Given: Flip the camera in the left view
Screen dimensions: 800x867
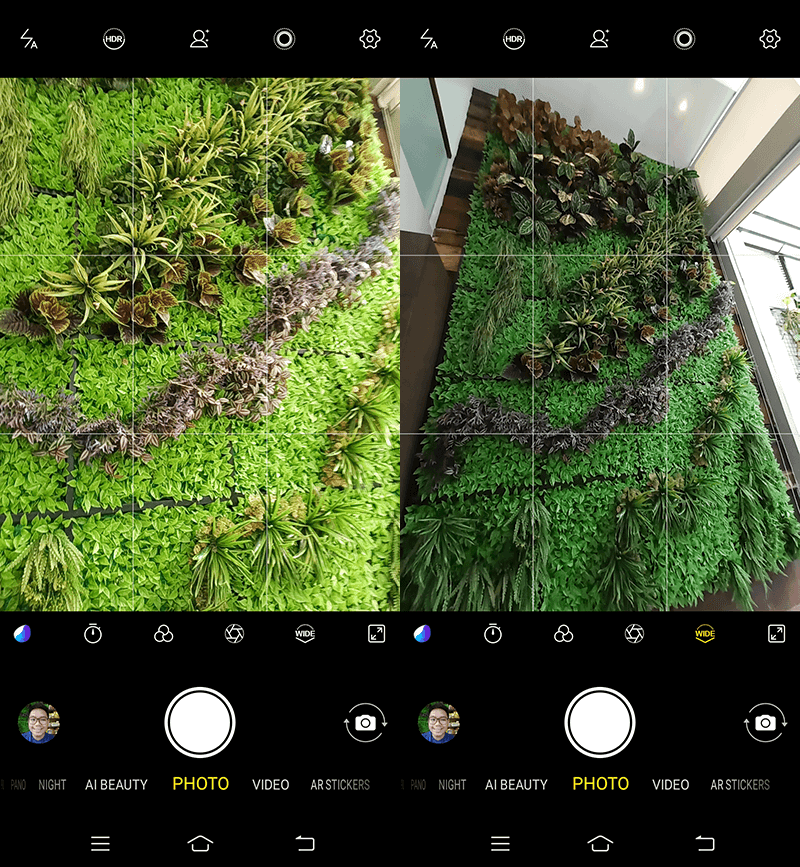Looking at the screenshot, I should pyautogui.click(x=365, y=722).
